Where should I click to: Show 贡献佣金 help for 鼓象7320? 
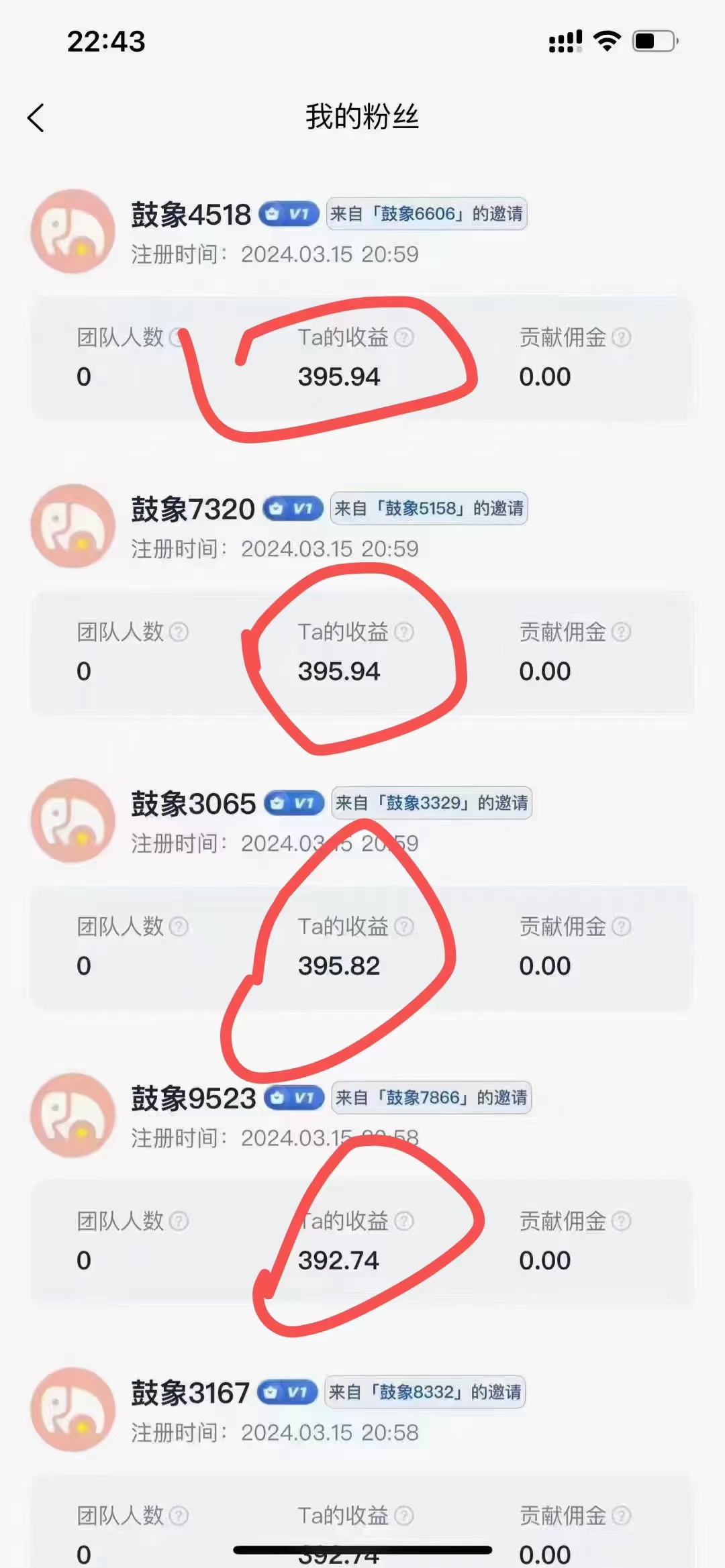(622, 632)
